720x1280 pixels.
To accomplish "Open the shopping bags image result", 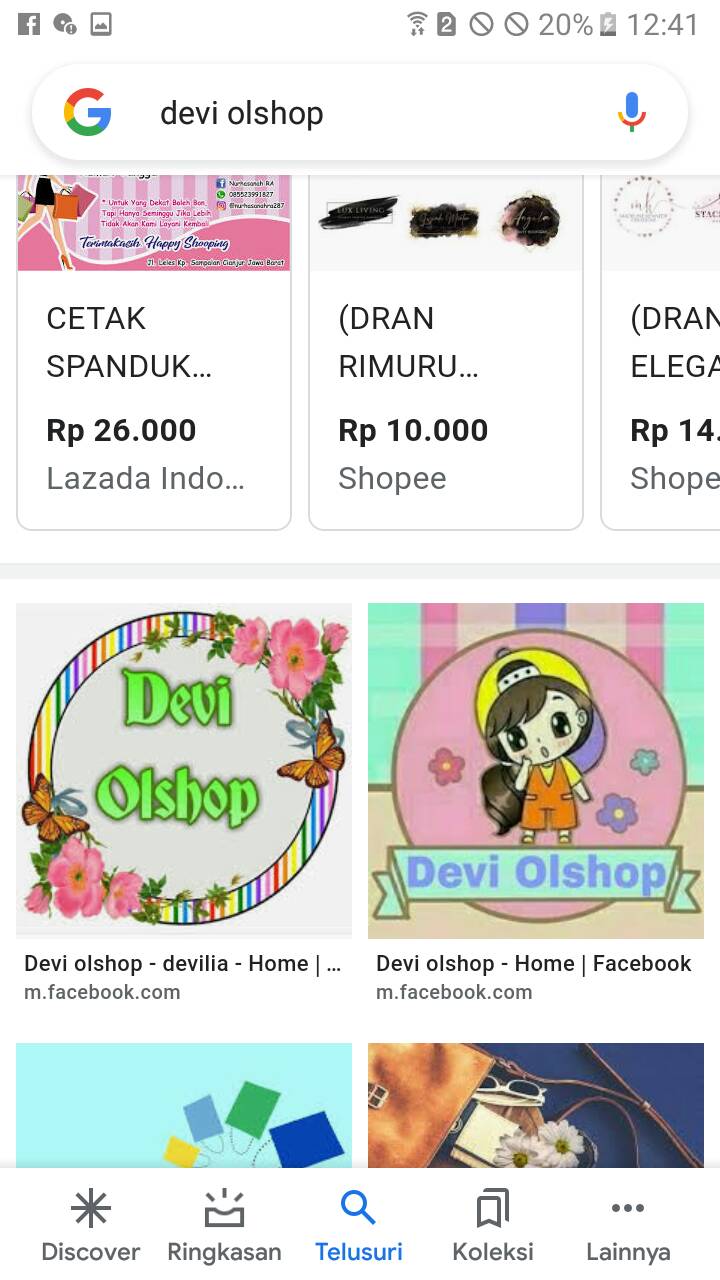I will click(x=184, y=1105).
